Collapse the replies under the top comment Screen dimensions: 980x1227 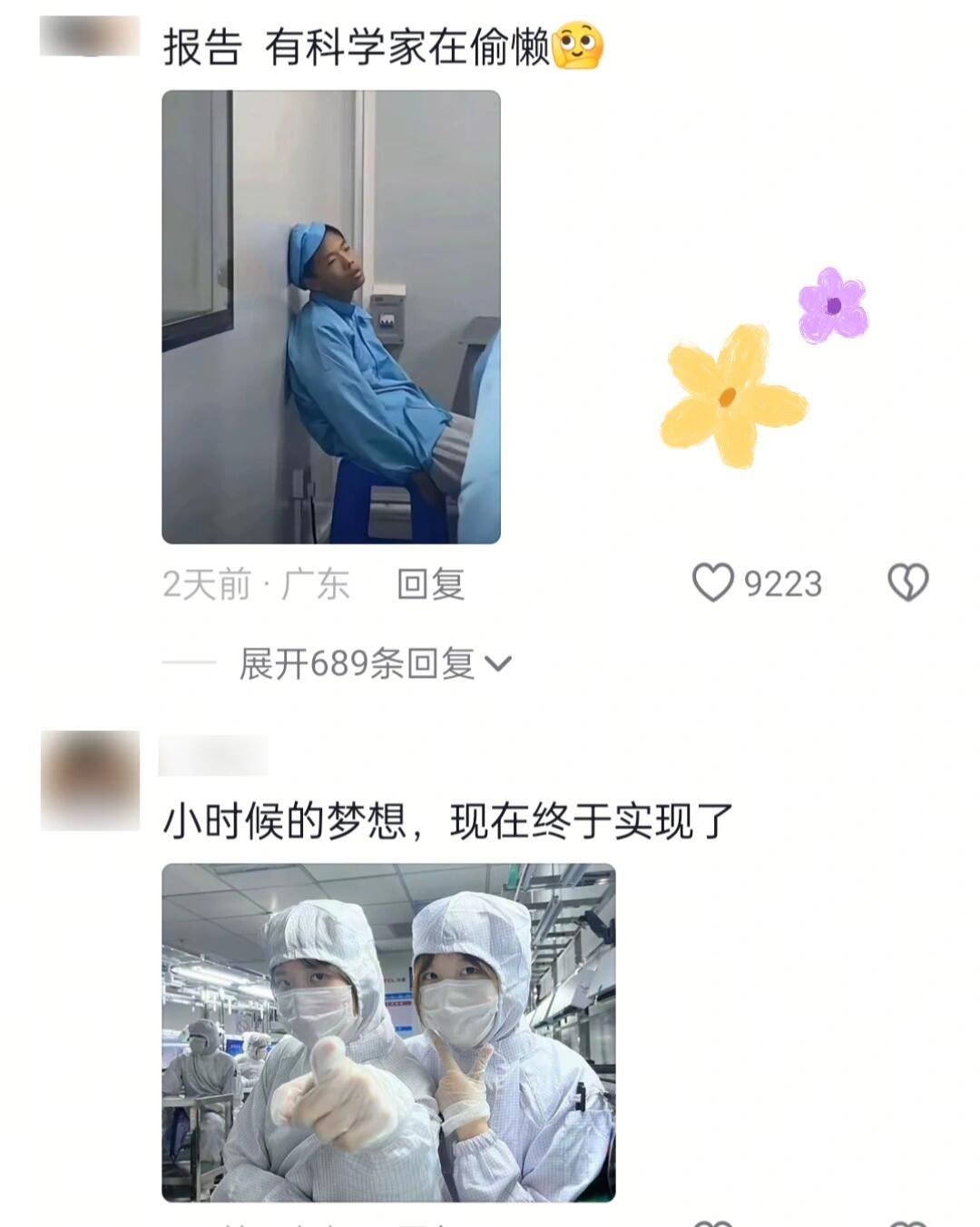point(358,664)
